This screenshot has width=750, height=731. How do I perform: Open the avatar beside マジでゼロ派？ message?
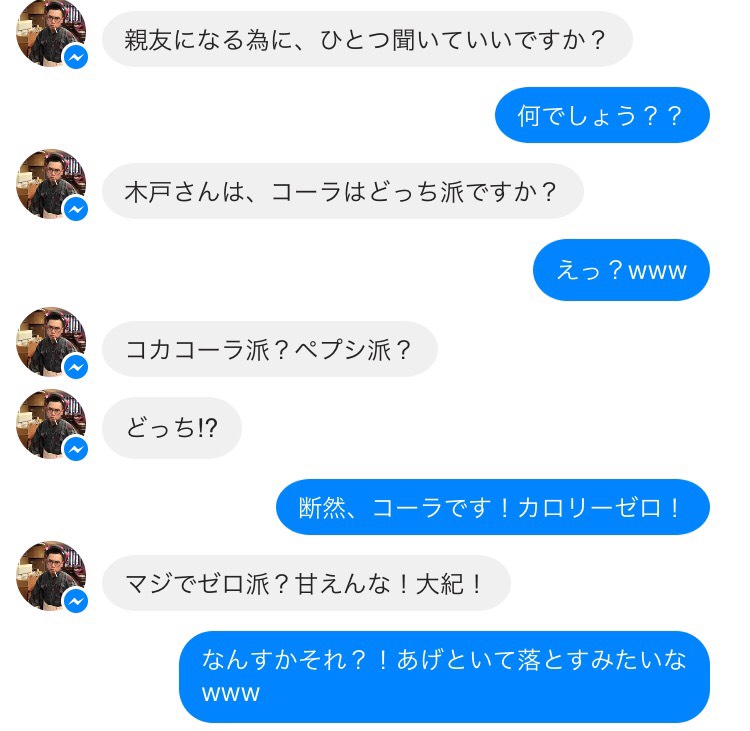pos(50,576)
